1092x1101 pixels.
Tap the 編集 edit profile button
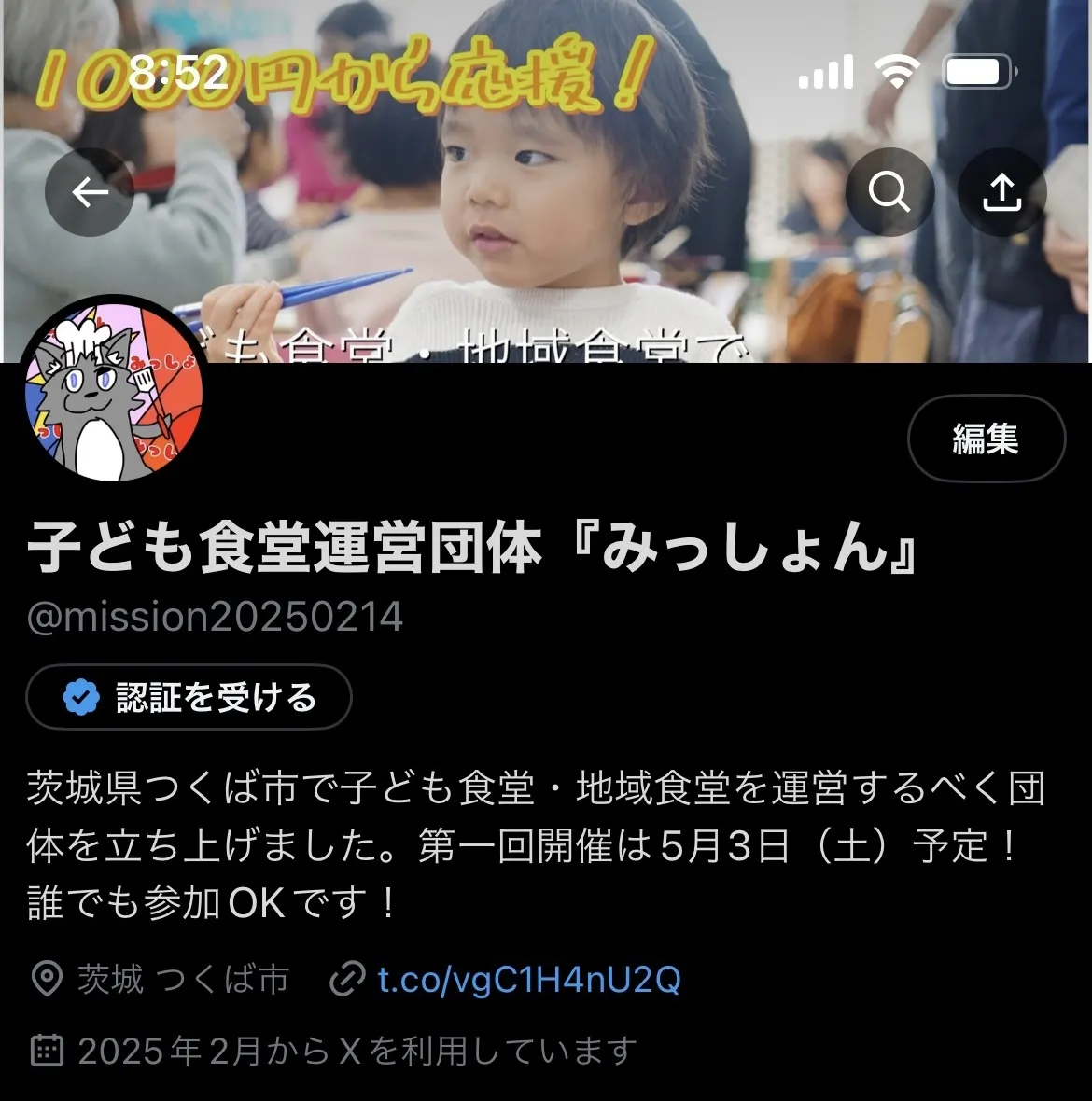(x=986, y=439)
